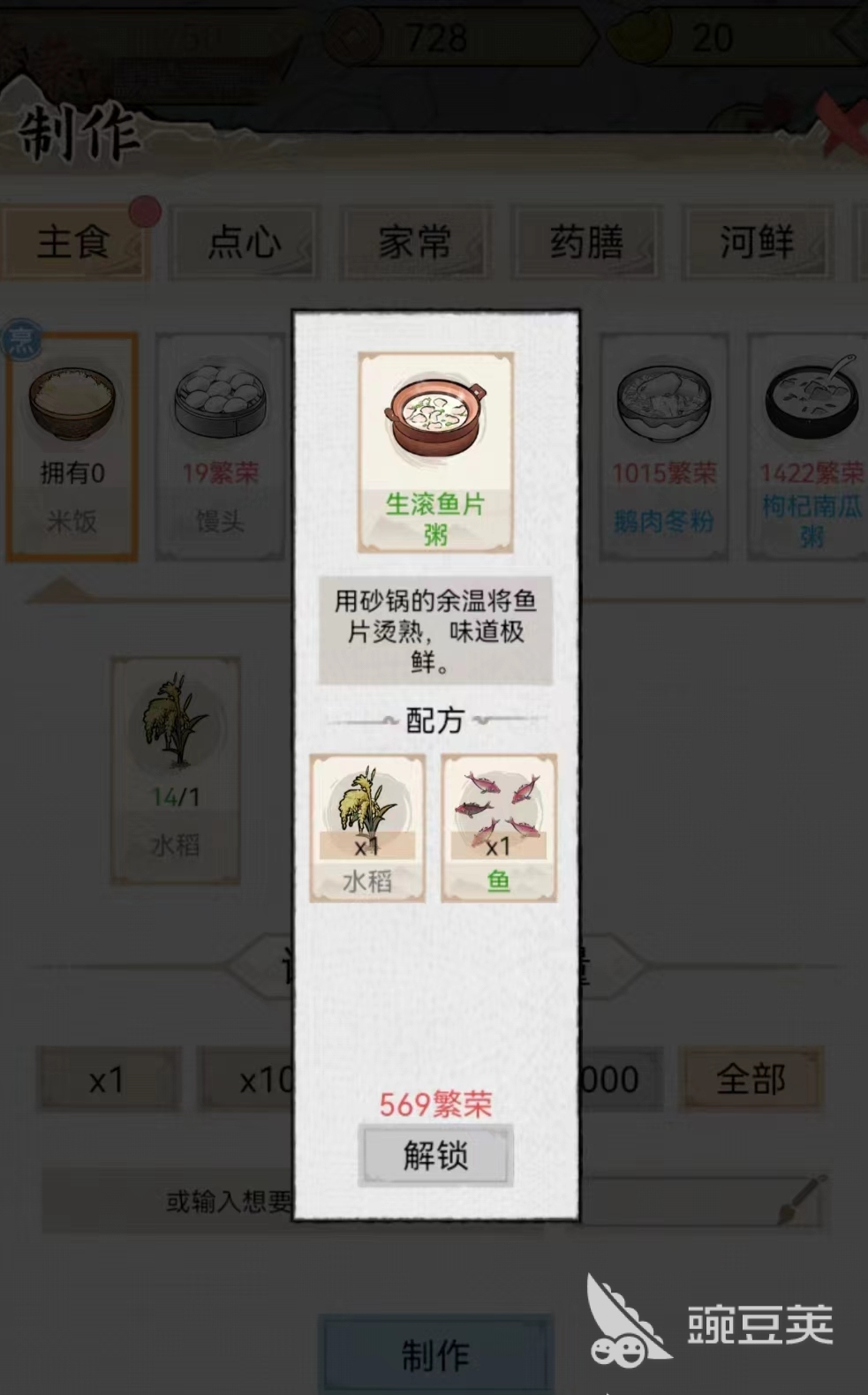Select the 鹅肉冬粉 dish card

click(x=664, y=447)
